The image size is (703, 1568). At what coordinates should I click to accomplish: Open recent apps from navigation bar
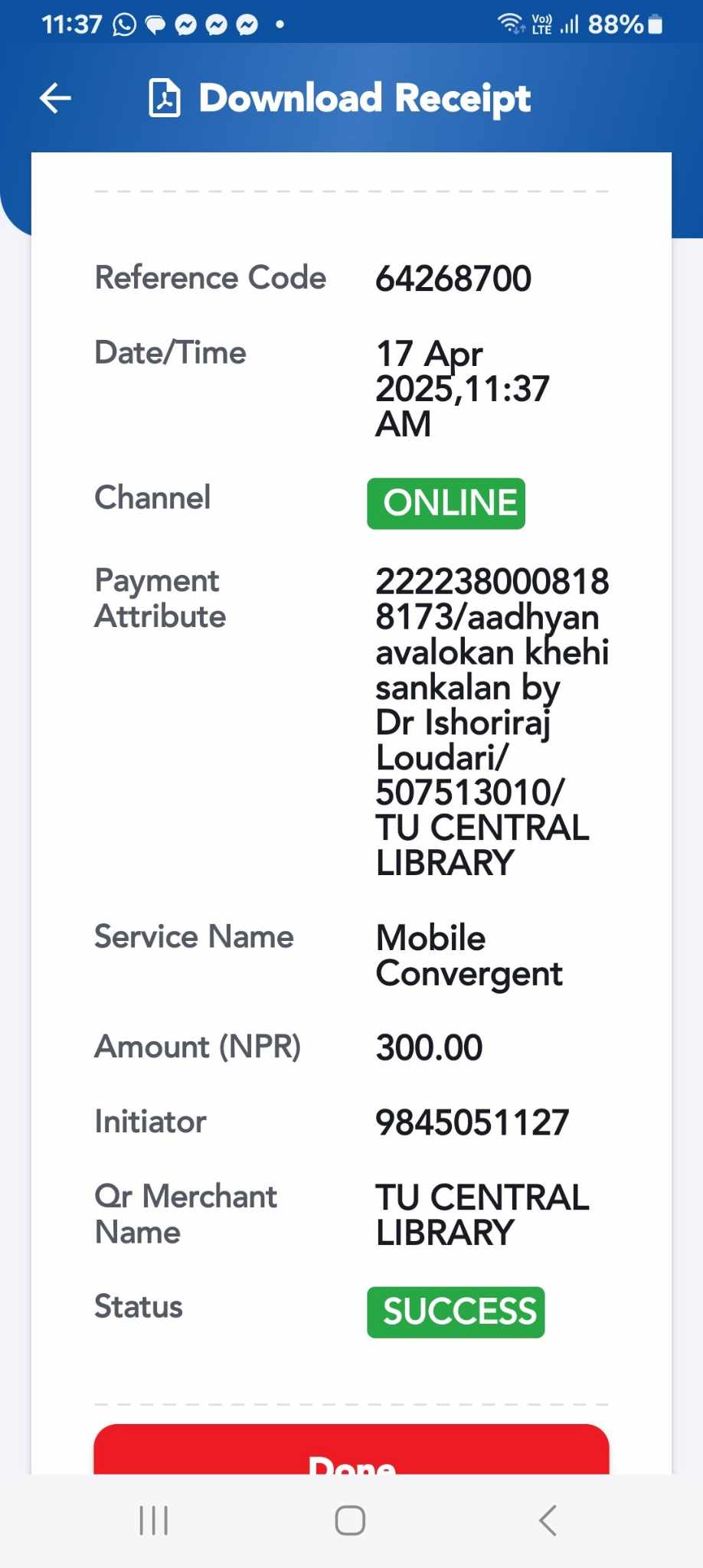[154, 1520]
